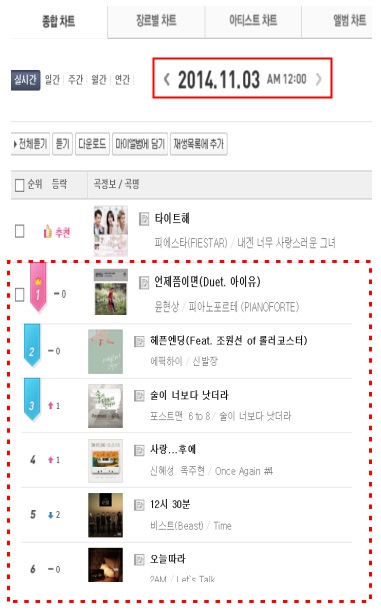Open song info icon for 언제쯤이면
The width and height of the screenshot is (381, 612).
(x=144, y=282)
